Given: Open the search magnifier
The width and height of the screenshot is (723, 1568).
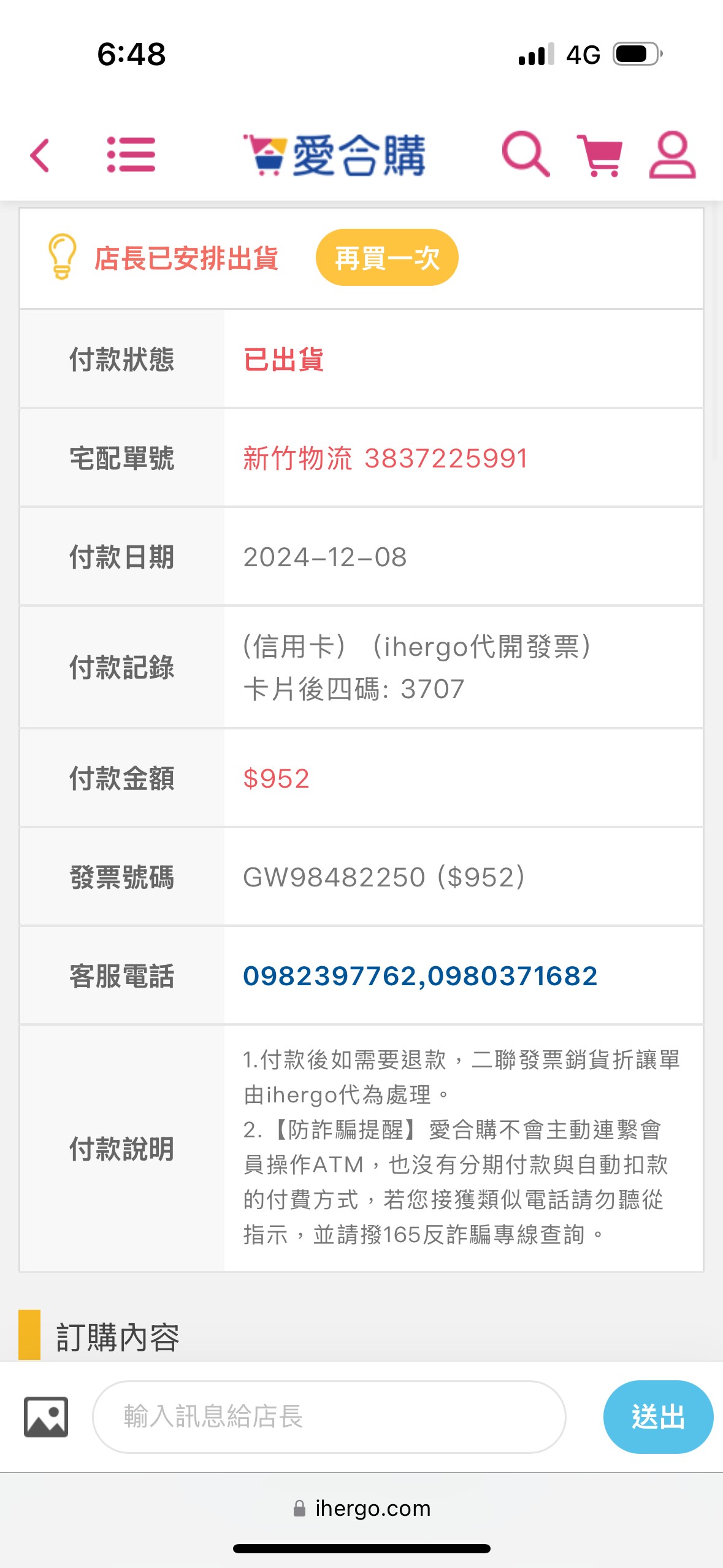Looking at the screenshot, I should point(526,154).
